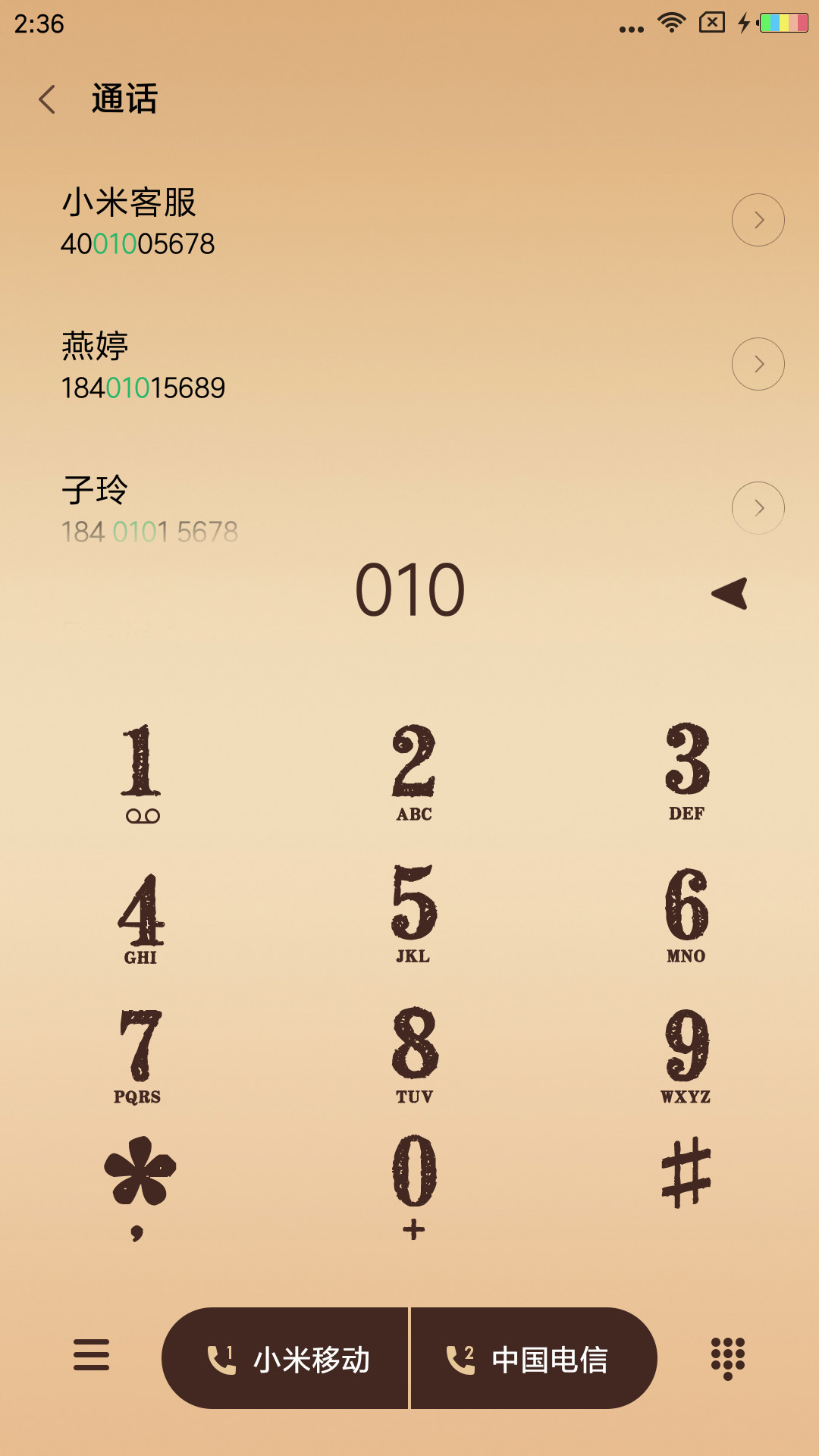The width and height of the screenshot is (819, 1456).
Task: Call using SIM 2 中国电信
Action: tap(534, 1358)
